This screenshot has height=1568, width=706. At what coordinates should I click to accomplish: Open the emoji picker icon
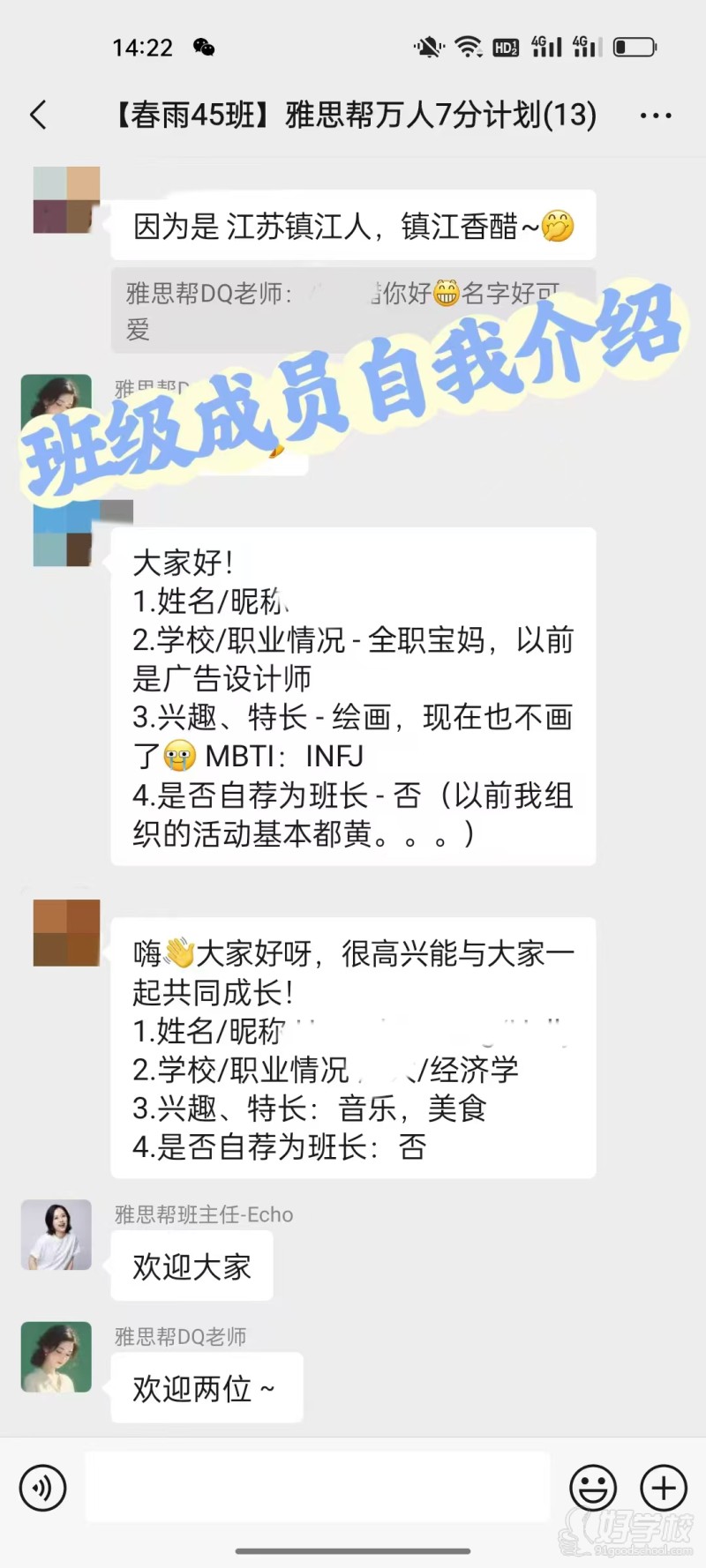(593, 1488)
